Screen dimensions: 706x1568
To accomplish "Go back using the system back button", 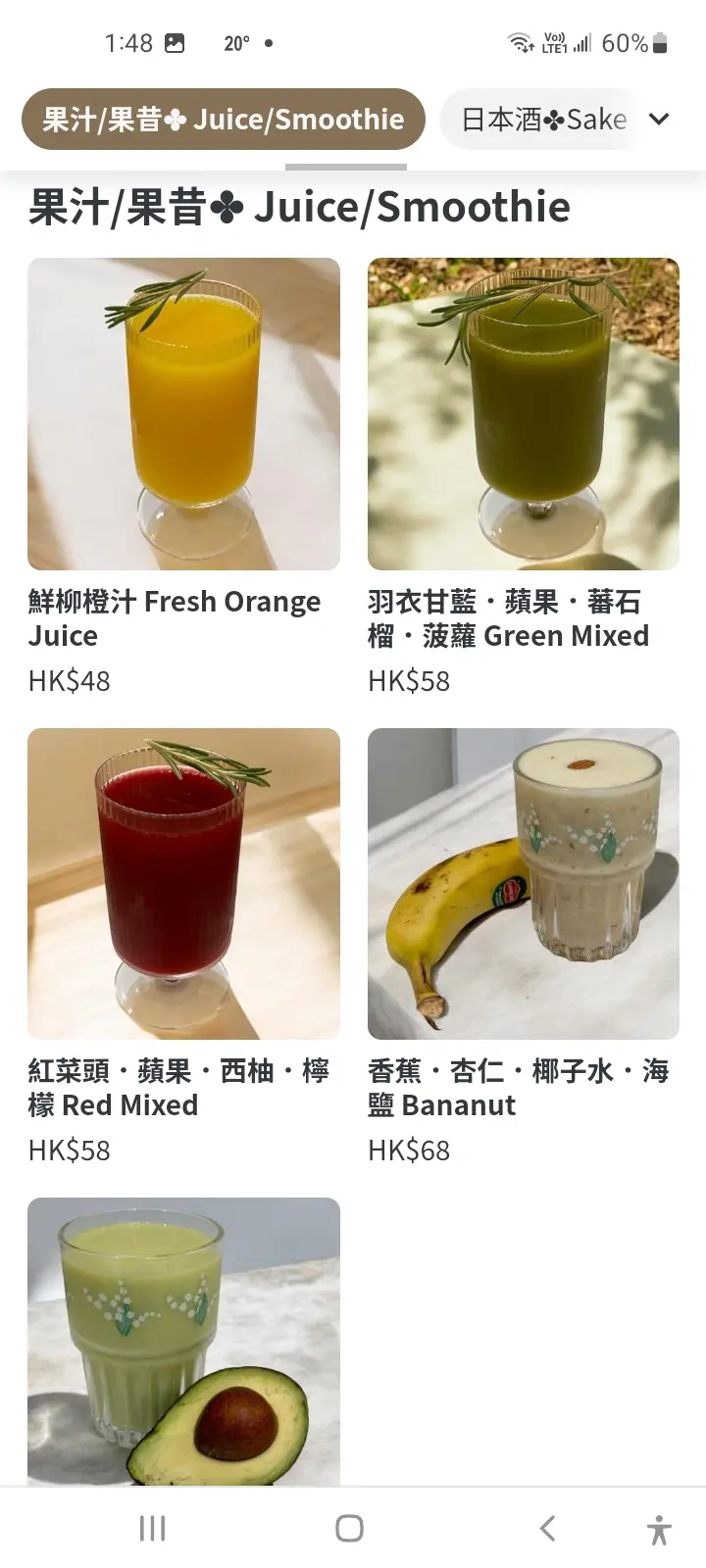I will [547, 1528].
